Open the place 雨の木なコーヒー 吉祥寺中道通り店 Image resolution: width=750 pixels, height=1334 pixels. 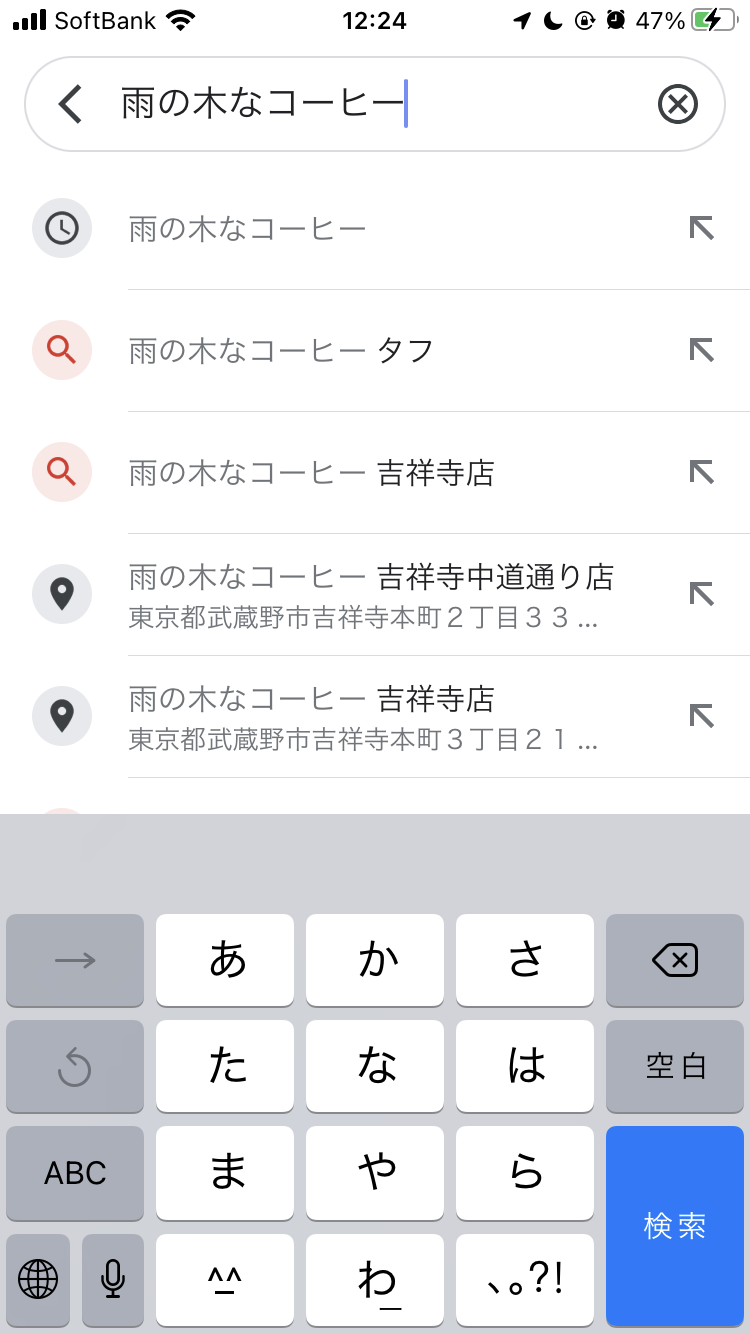370,594
